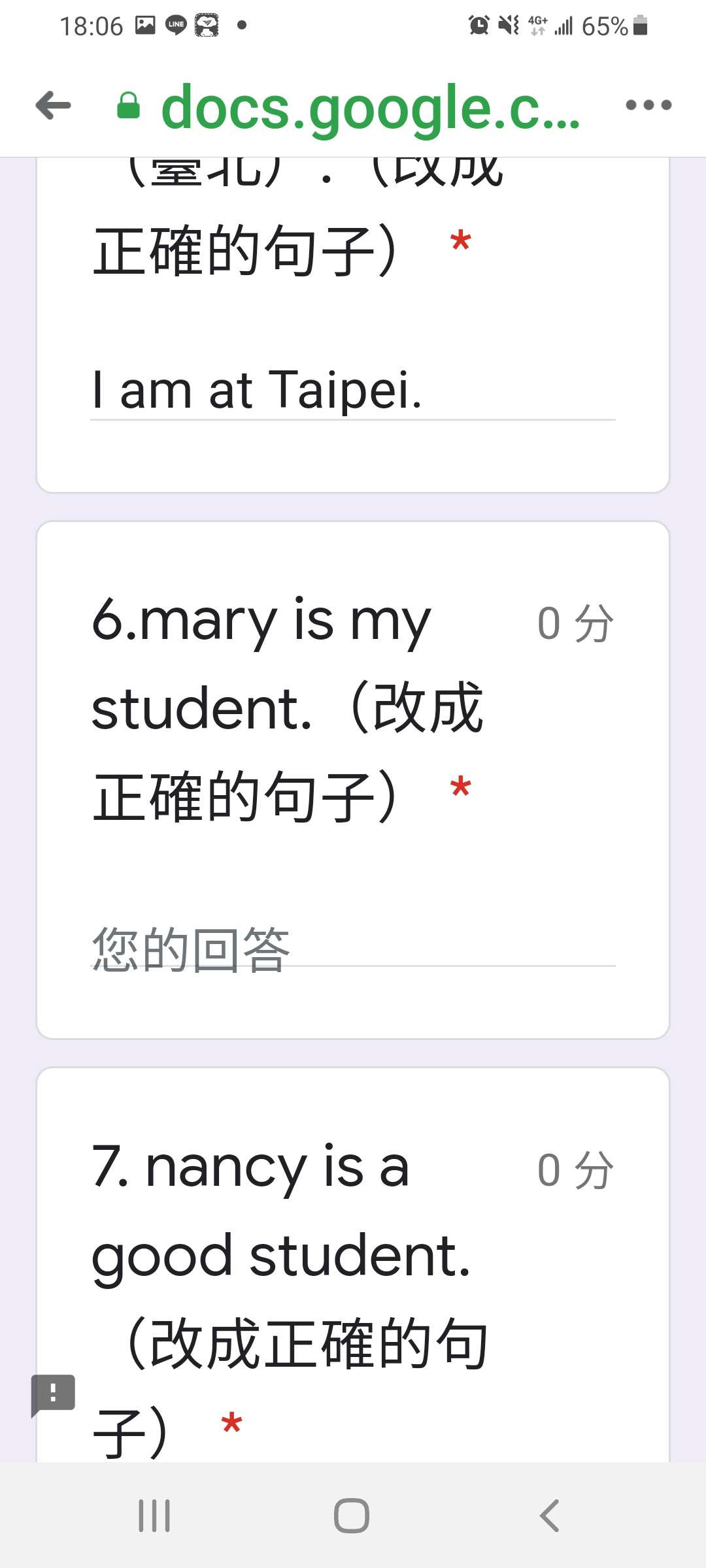
Task: Open recent apps from navigation bar
Action: [154, 1516]
